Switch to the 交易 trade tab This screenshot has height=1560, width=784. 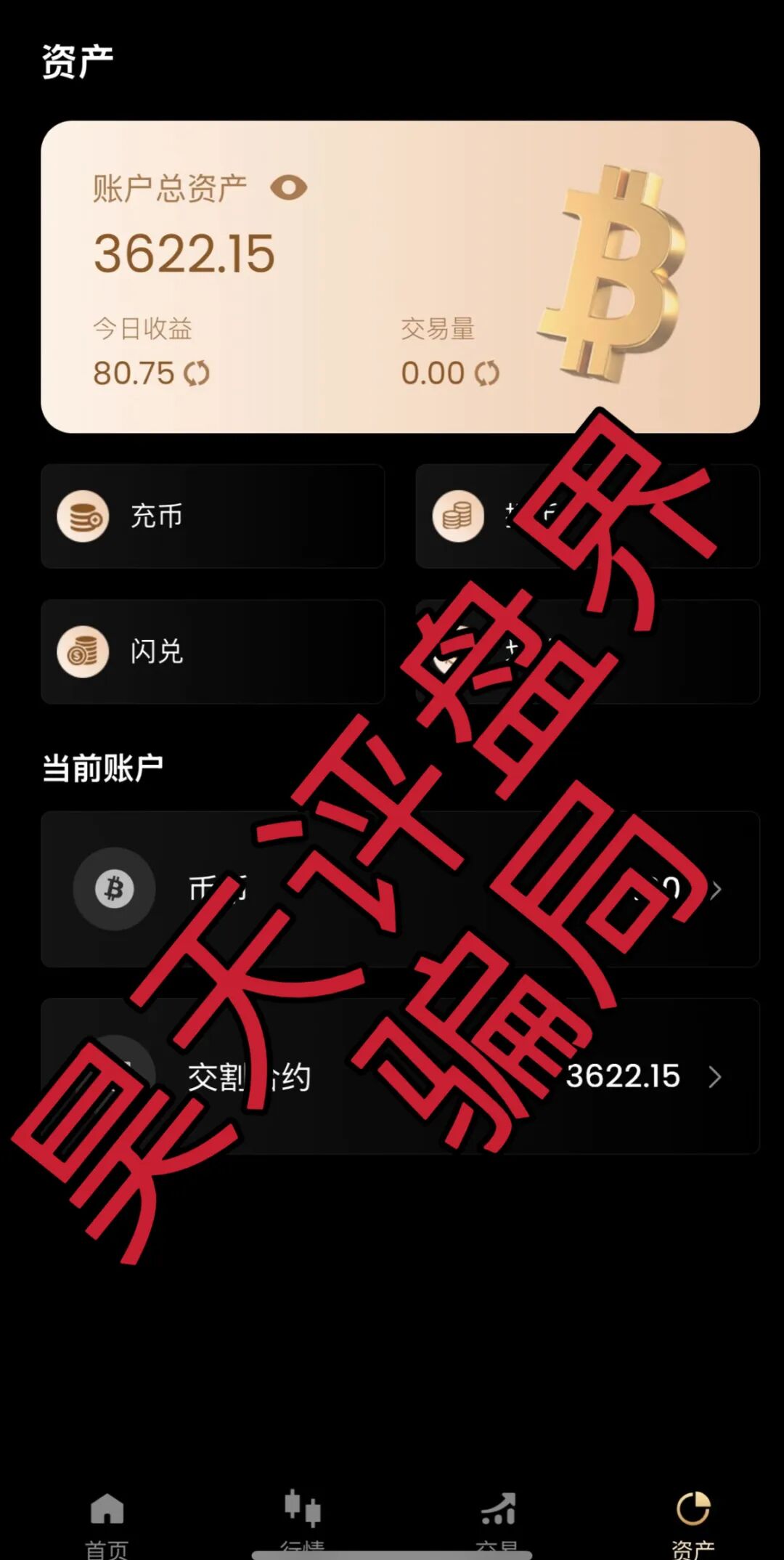pyautogui.click(x=498, y=1522)
